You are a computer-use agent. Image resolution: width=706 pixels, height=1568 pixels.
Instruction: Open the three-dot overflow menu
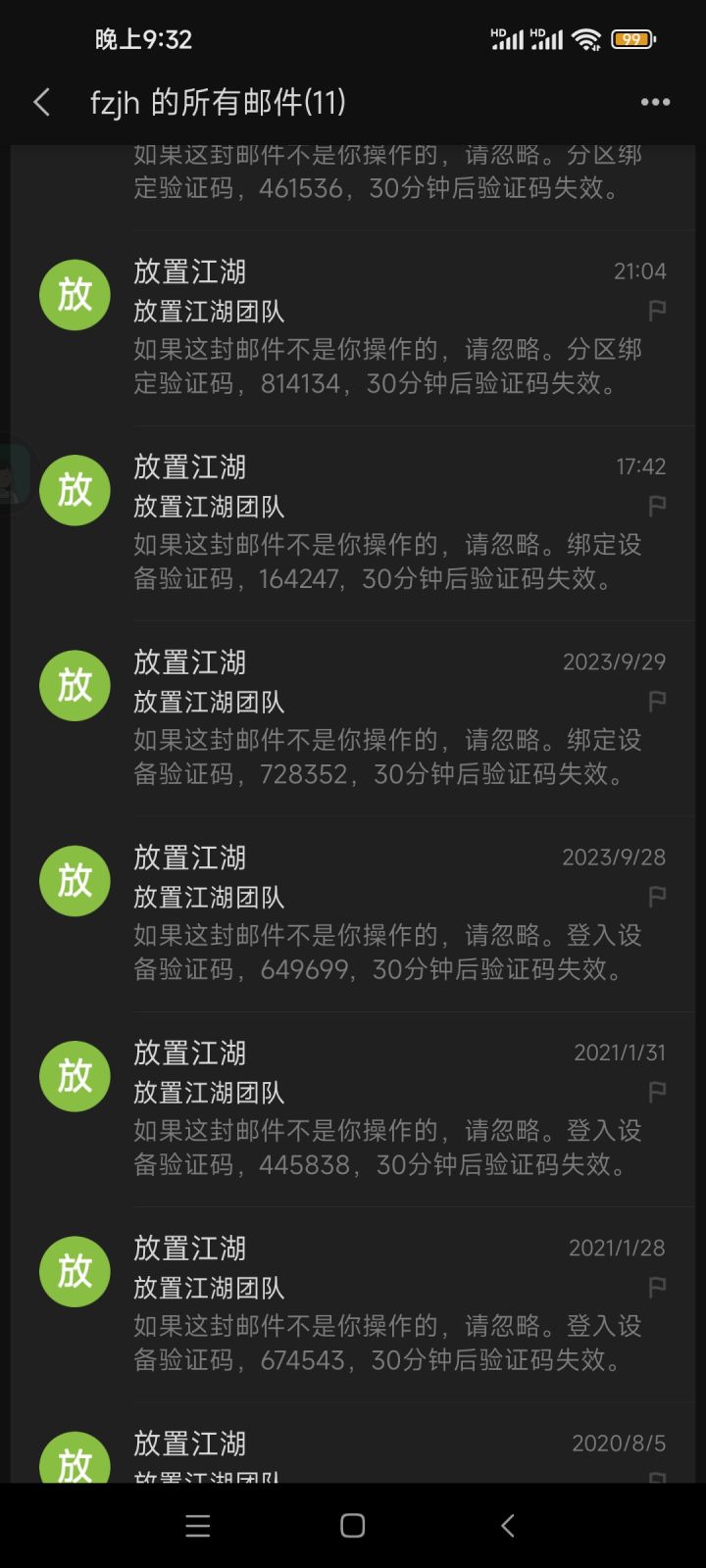point(655,102)
